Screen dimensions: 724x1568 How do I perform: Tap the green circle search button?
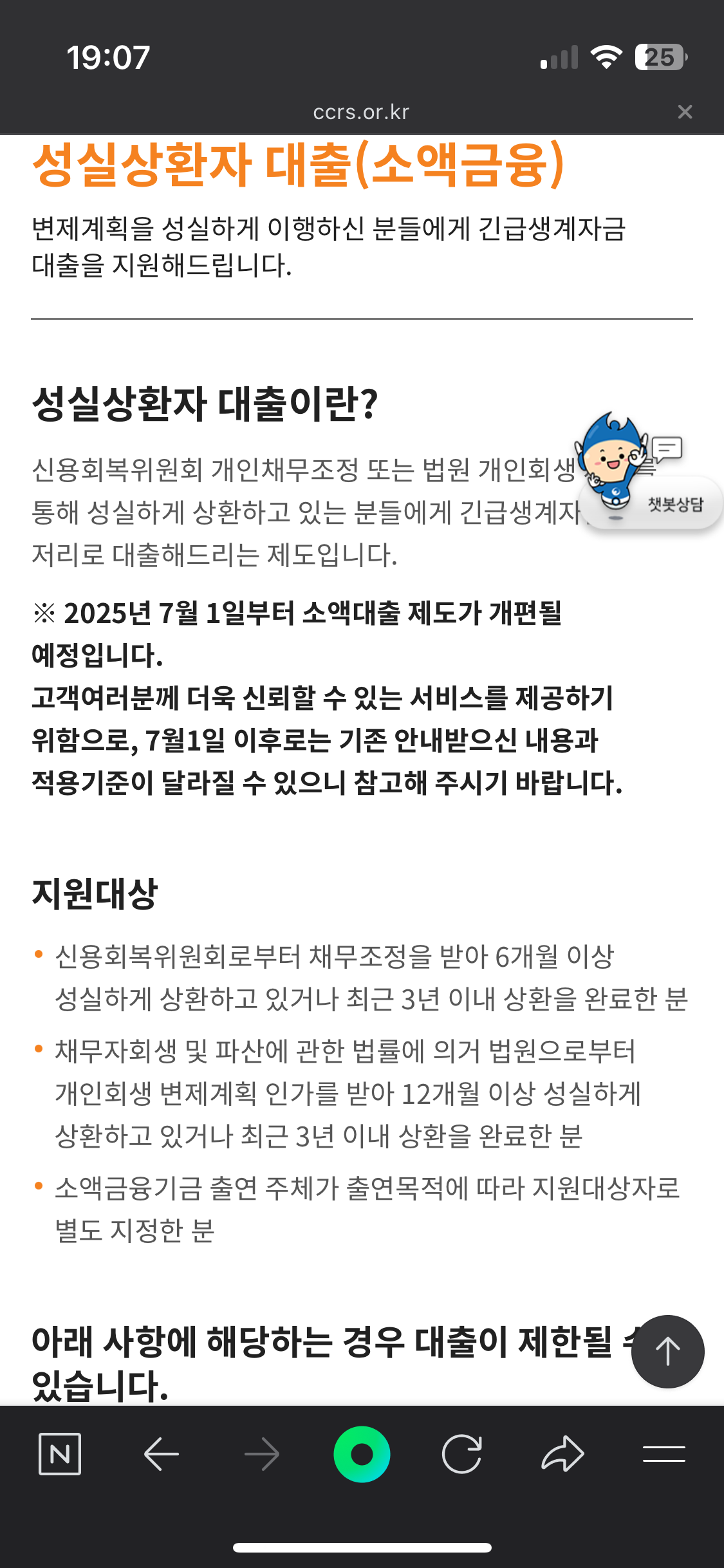click(x=362, y=1454)
